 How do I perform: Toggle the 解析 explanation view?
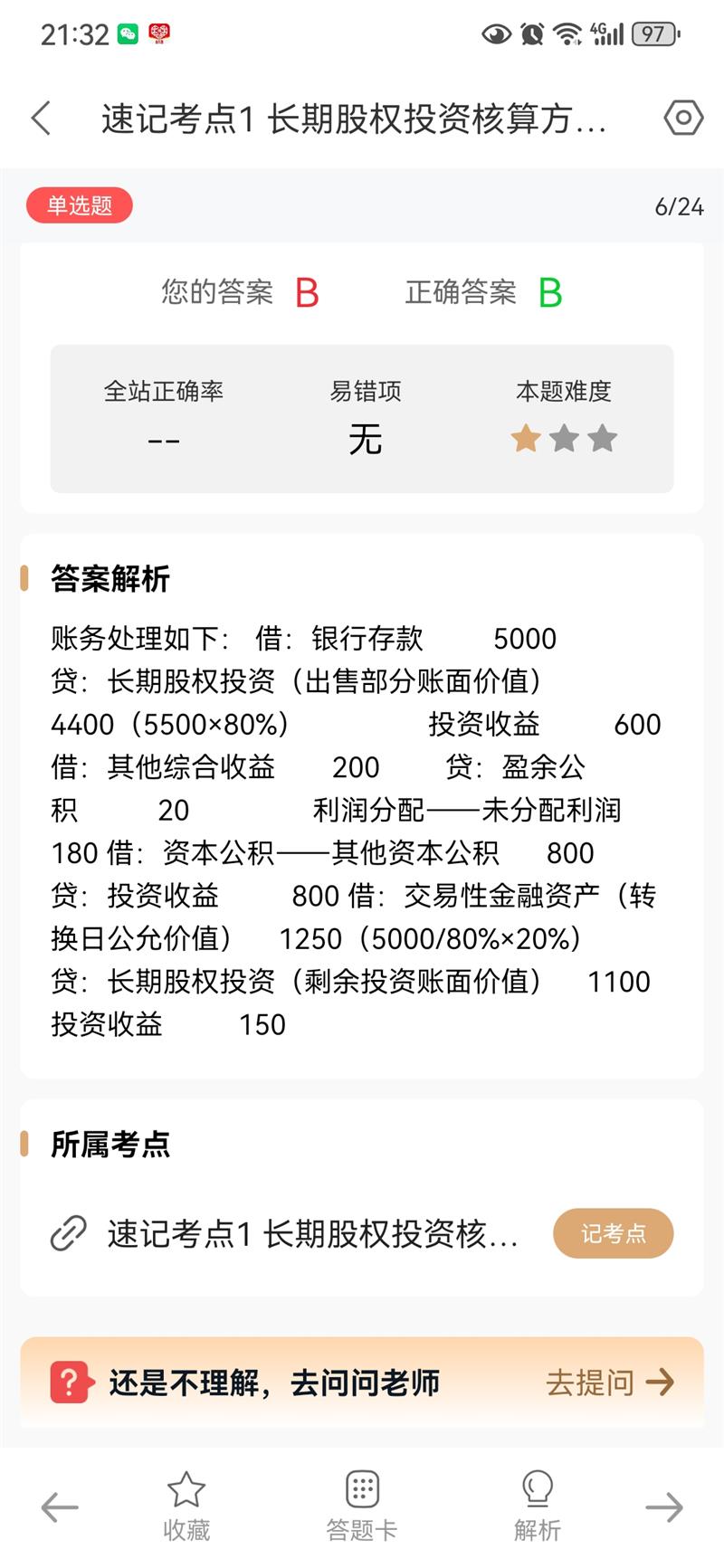pos(538,1507)
